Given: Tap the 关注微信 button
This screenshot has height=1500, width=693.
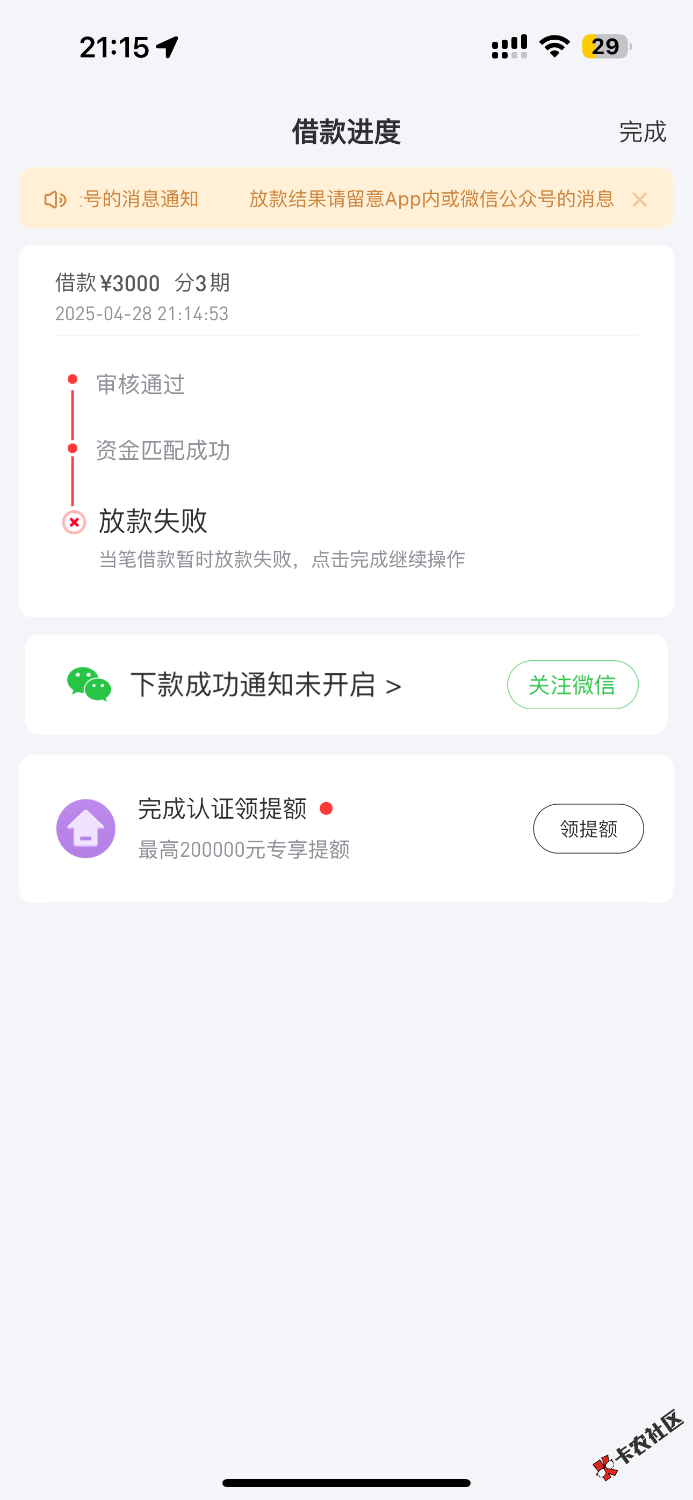Looking at the screenshot, I should click(572, 685).
